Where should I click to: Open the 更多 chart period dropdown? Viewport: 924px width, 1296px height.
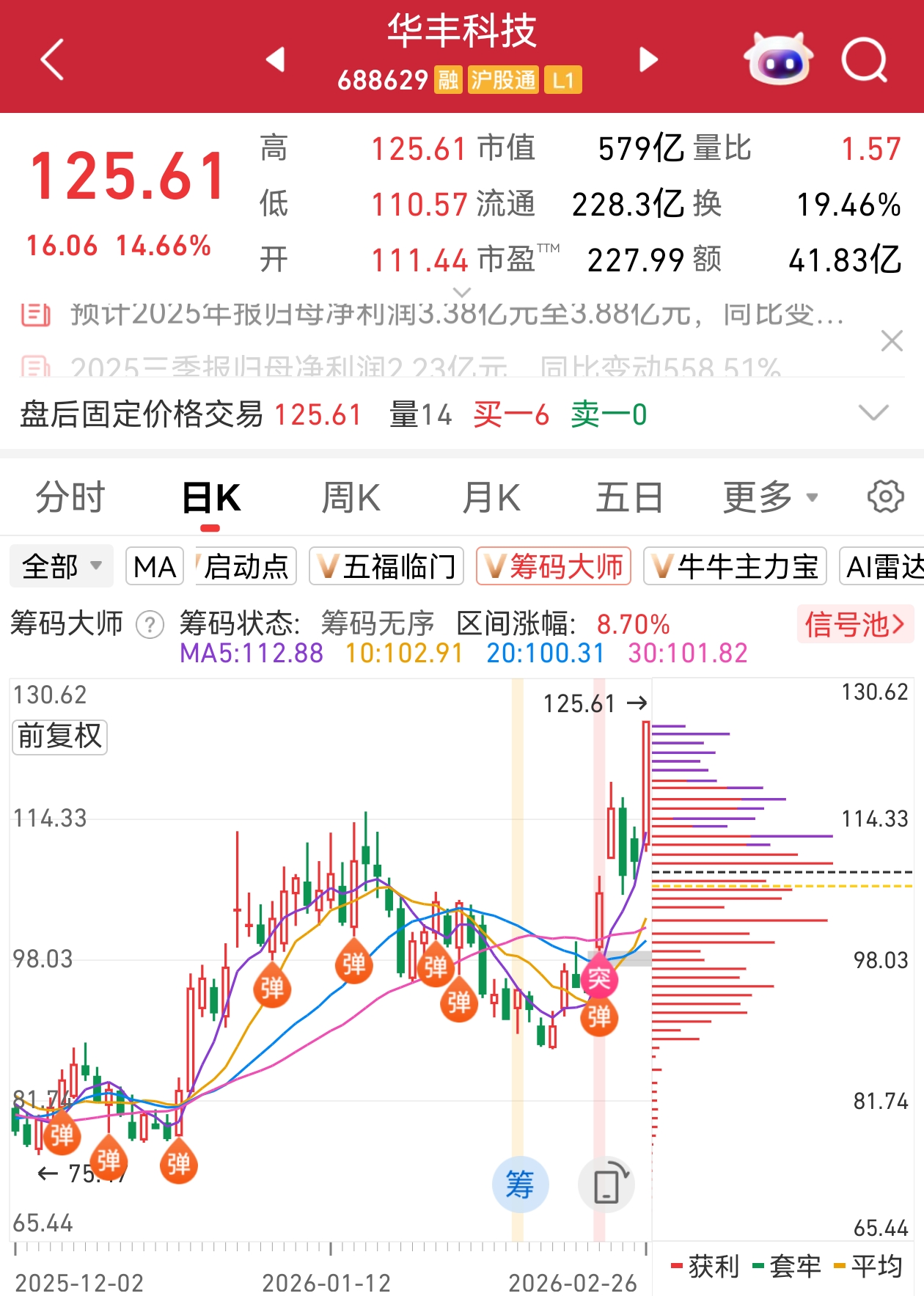point(770,498)
